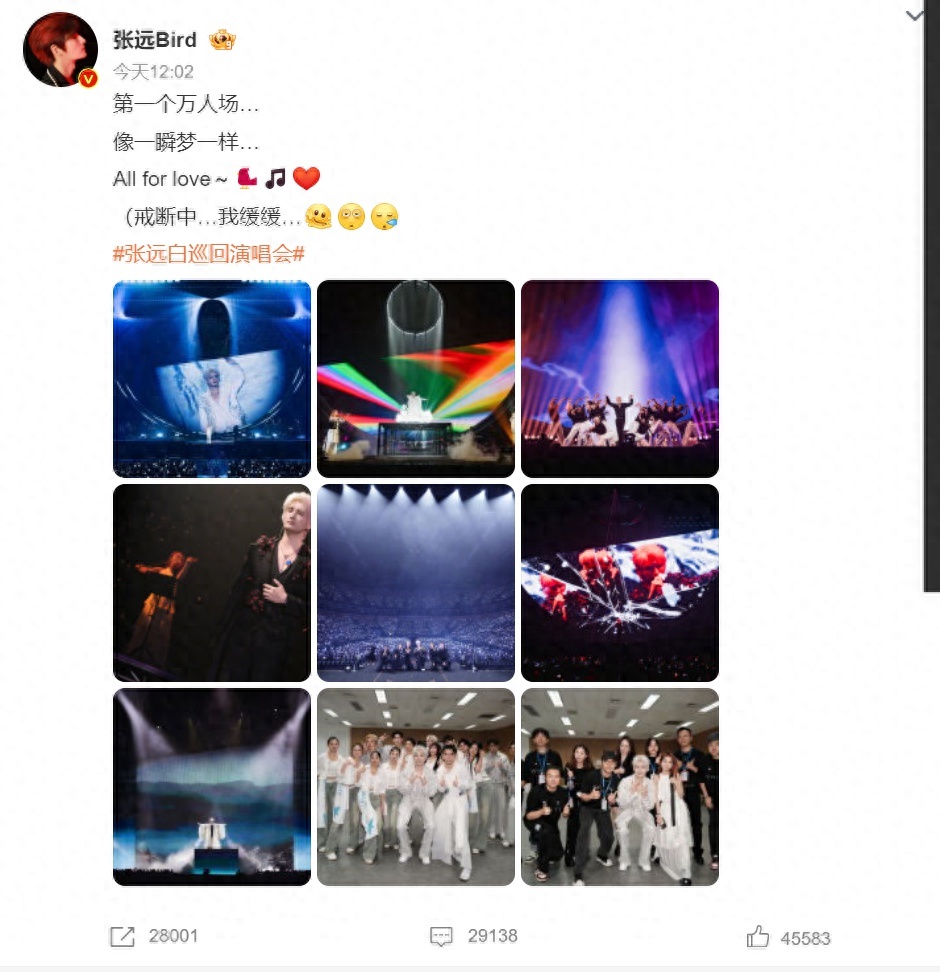View photo of singer in black suit
The height and width of the screenshot is (972, 940).
(212, 583)
